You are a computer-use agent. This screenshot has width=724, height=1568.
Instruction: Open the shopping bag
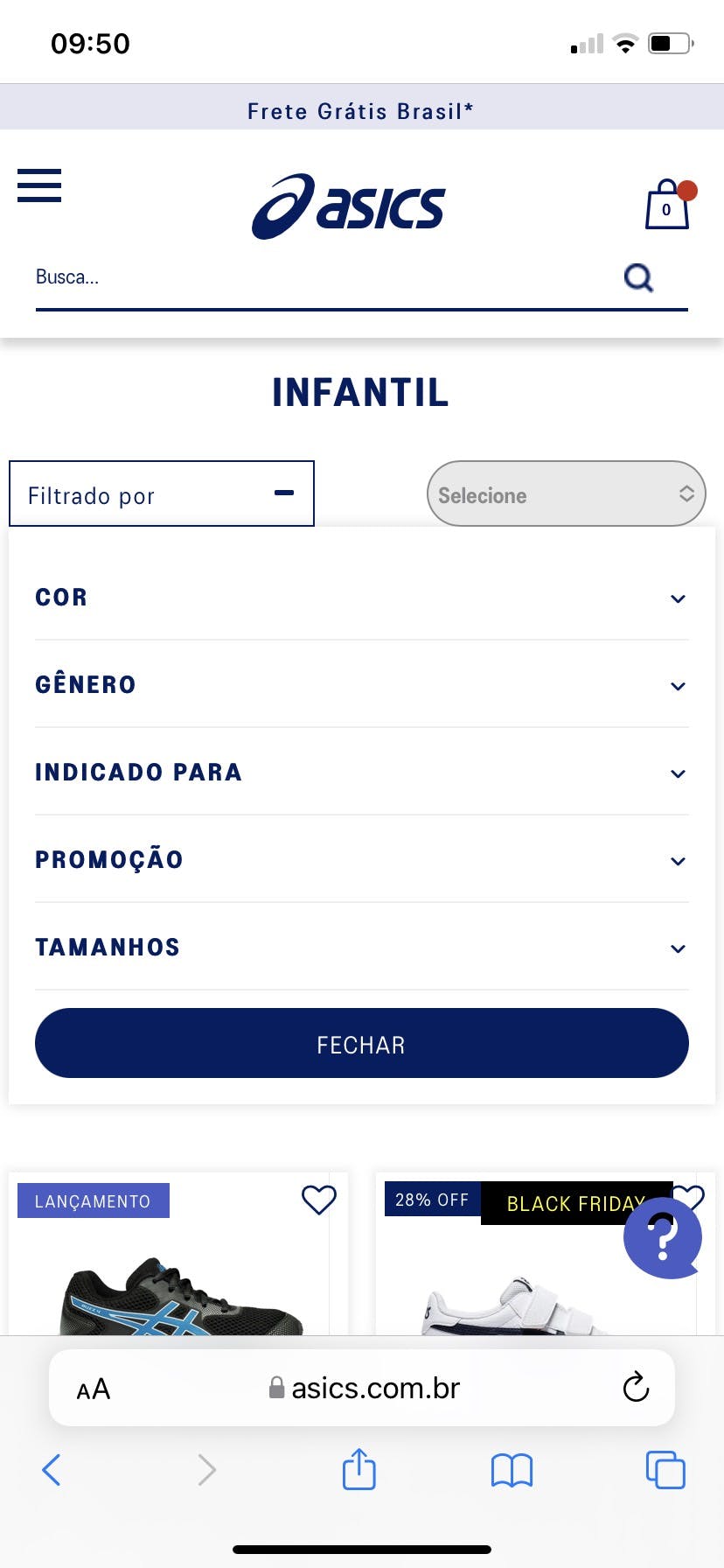click(668, 206)
